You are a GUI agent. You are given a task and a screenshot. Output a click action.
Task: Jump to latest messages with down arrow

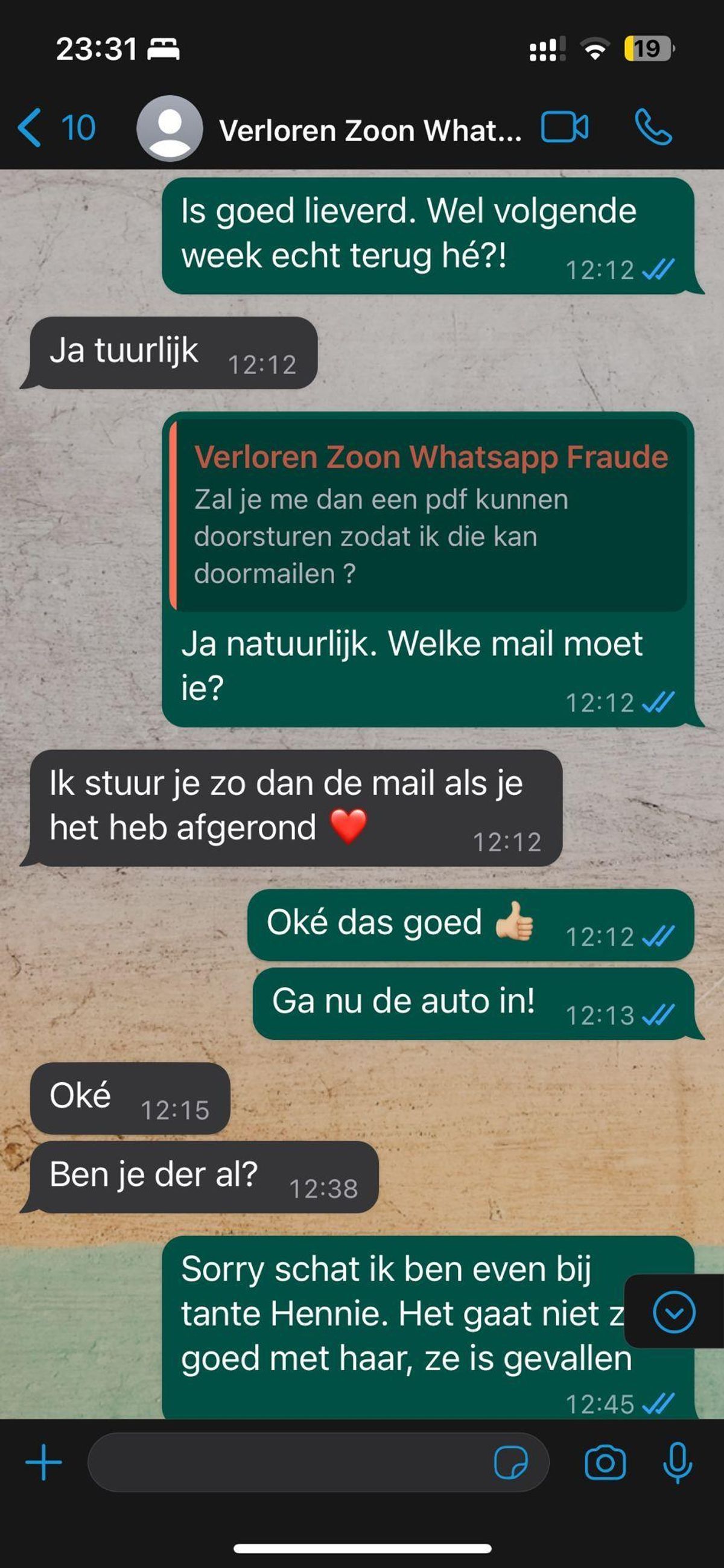click(x=673, y=1311)
